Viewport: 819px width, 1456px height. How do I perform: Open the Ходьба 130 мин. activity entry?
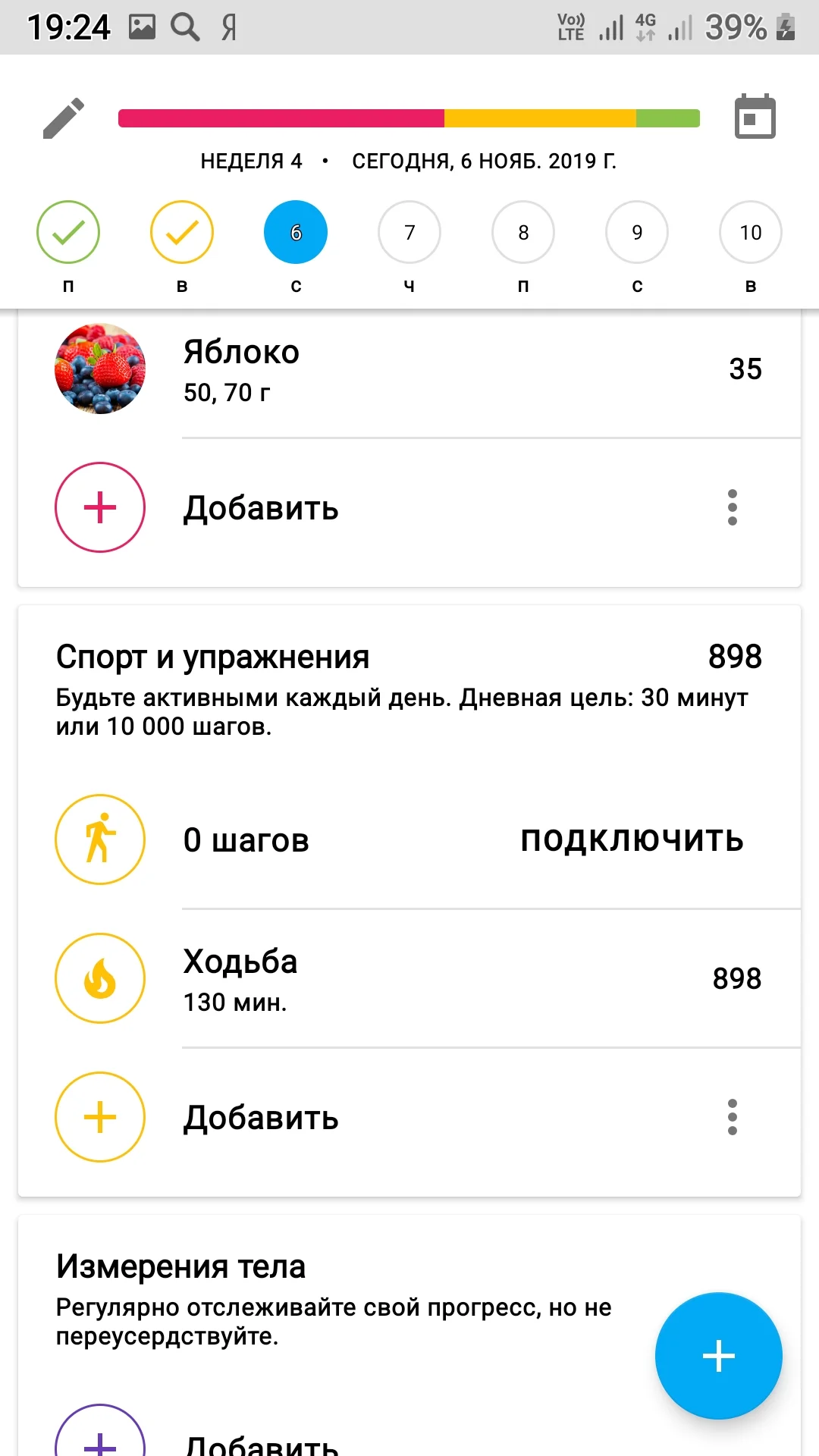[409, 978]
